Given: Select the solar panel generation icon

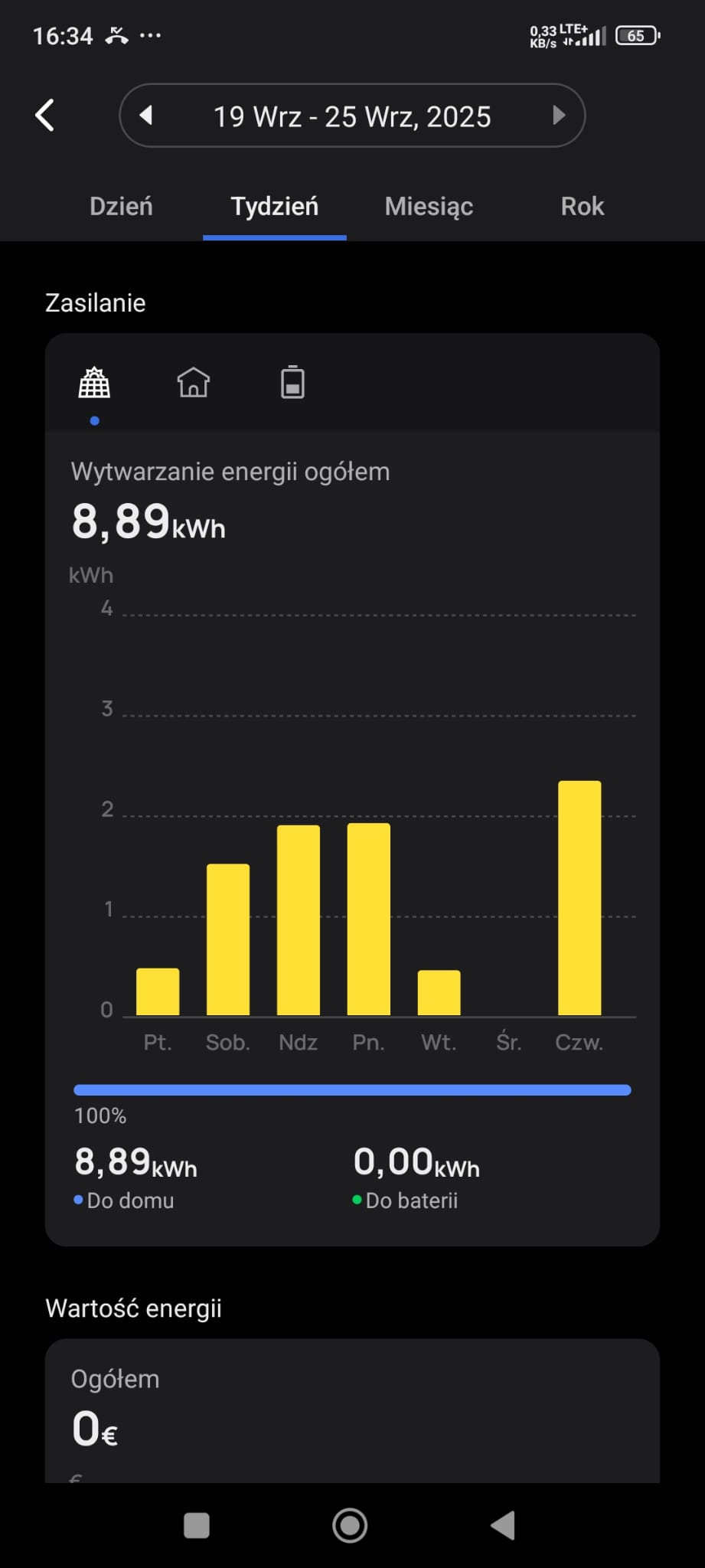Looking at the screenshot, I should pyautogui.click(x=95, y=383).
